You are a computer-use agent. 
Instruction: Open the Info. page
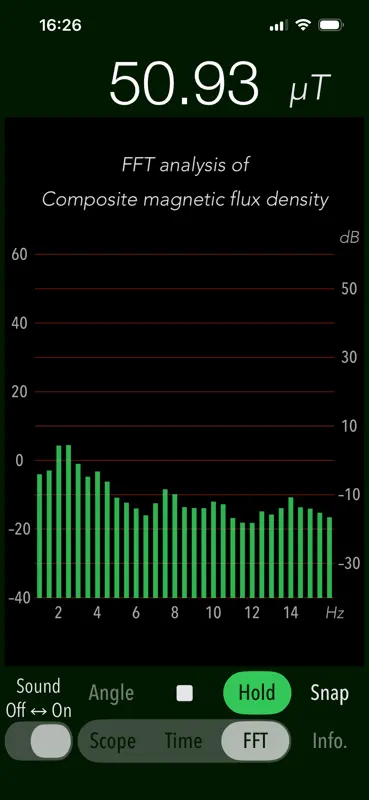330,741
